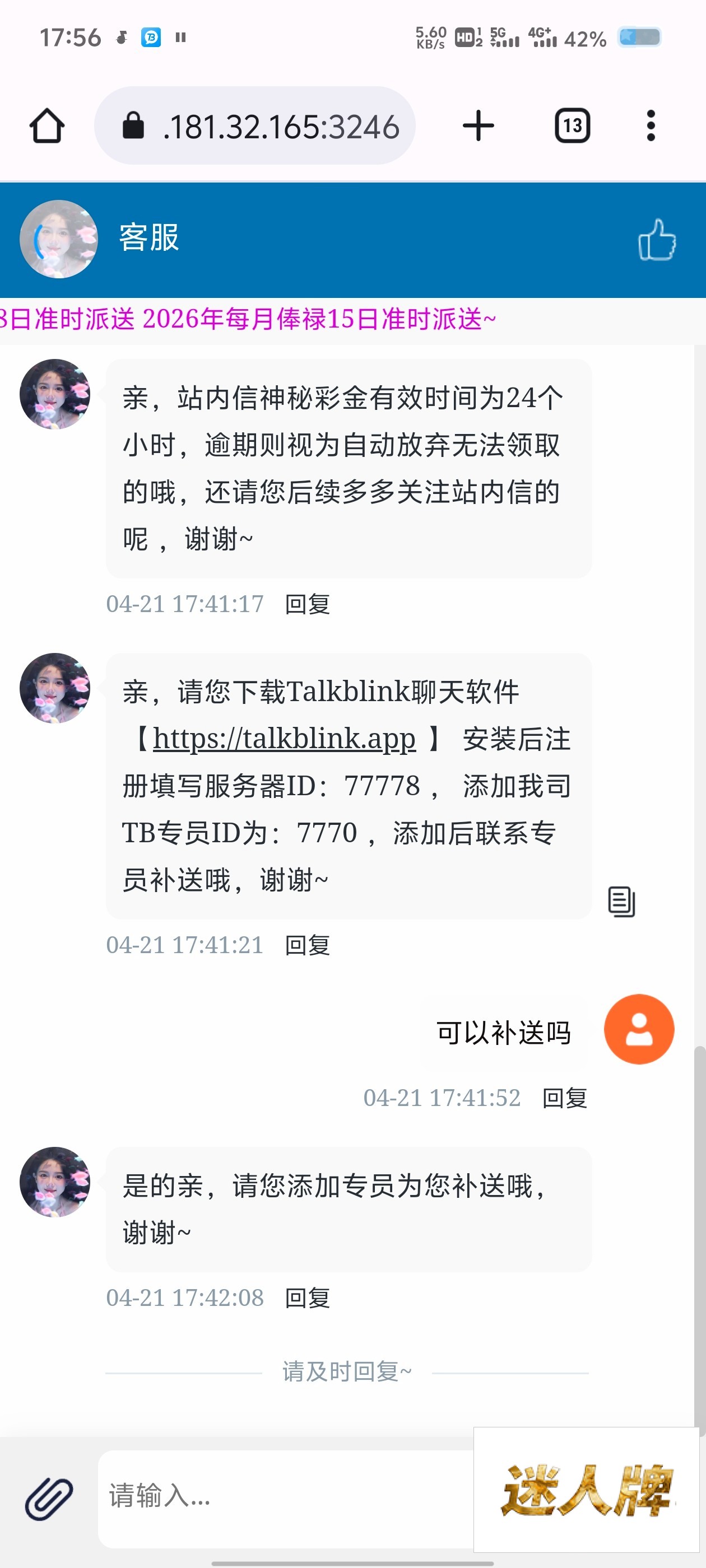Open the browser overflow menu

(x=651, y=126)
